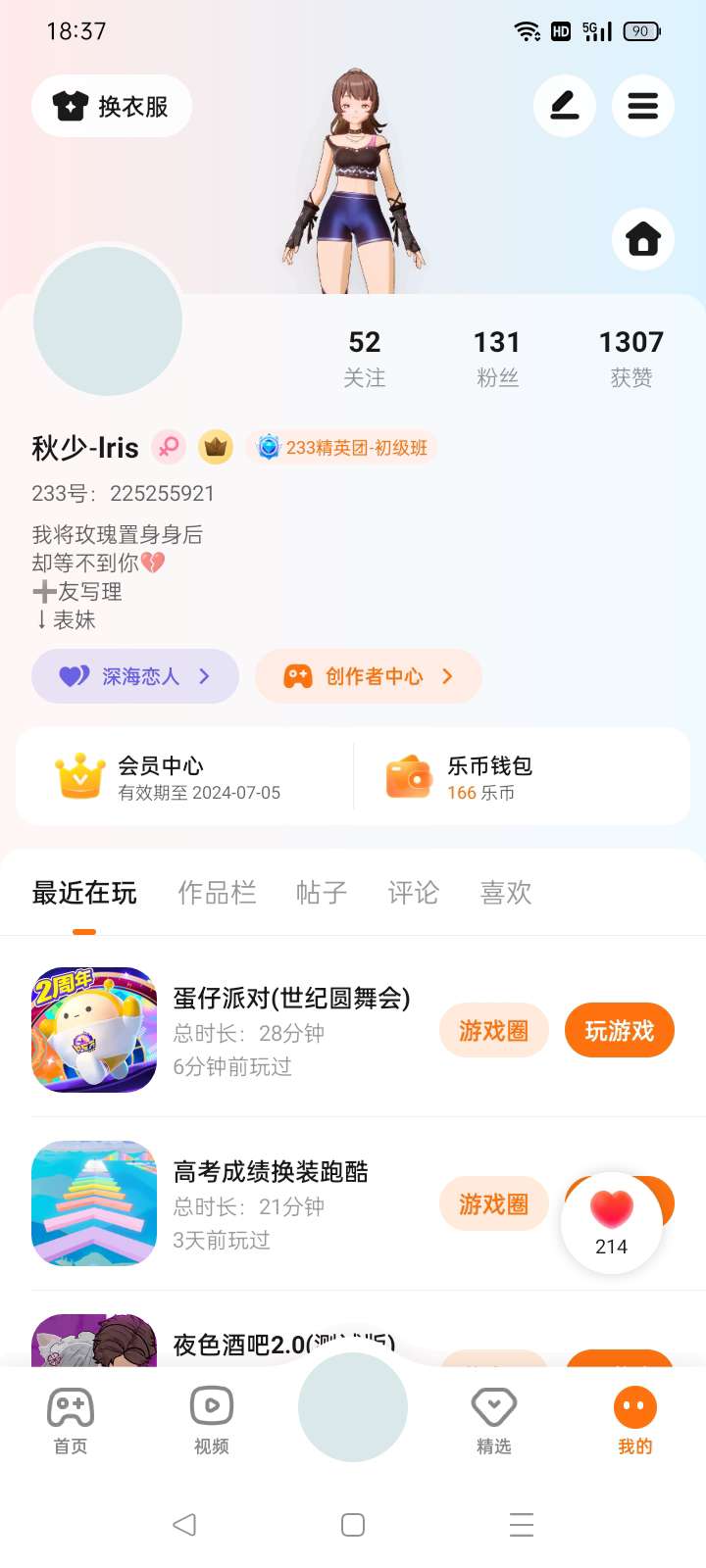Open 创作者中心 creator center
This screenshot has width=706, height=1568.
pos(369,676)
